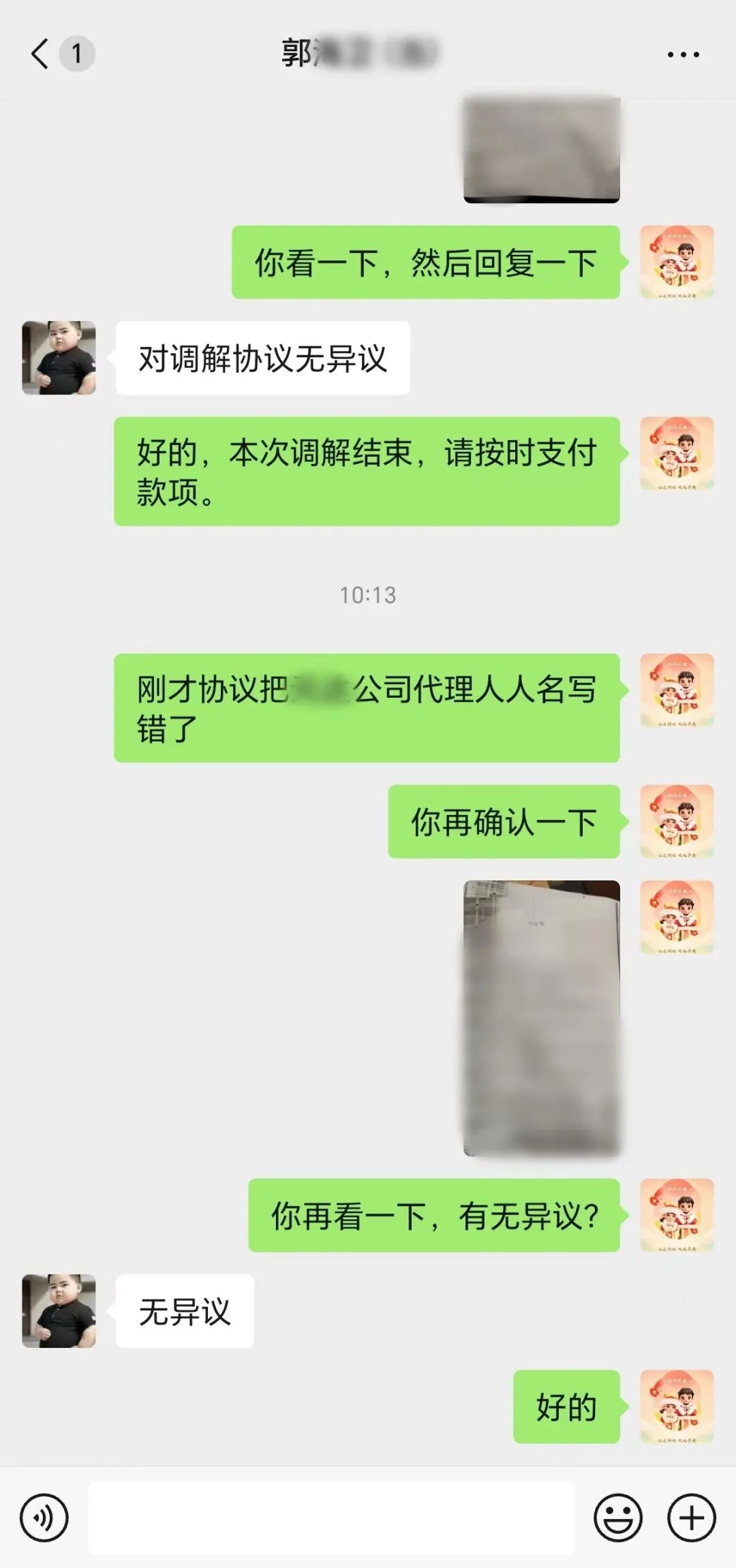Focus the message text field

331,1518
